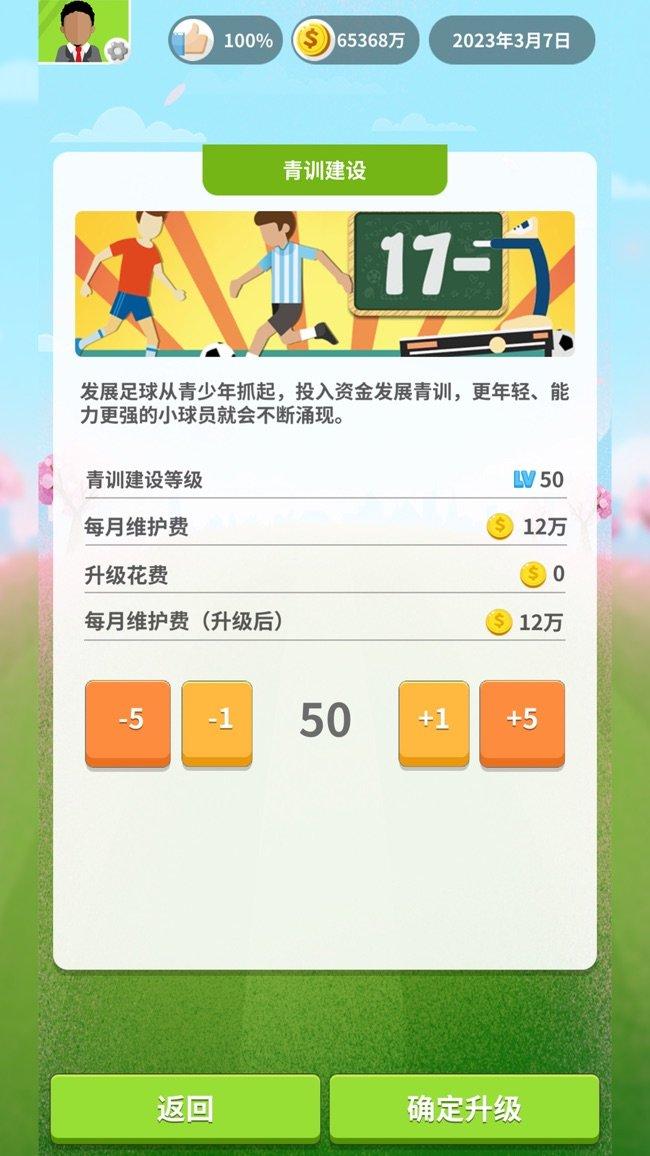Confirm upgrade with 确定升级
Screen dimensions: 650x1156
point(464,1108)
